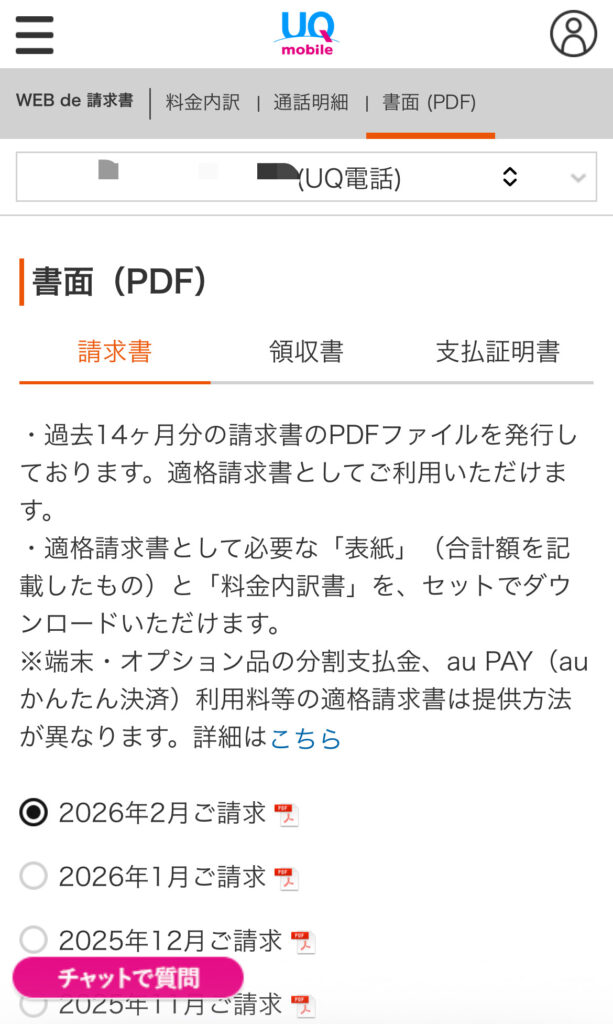Switch to the 料金内訳 tab
This screenshot has height=1024, width=613.
(203, 102)
